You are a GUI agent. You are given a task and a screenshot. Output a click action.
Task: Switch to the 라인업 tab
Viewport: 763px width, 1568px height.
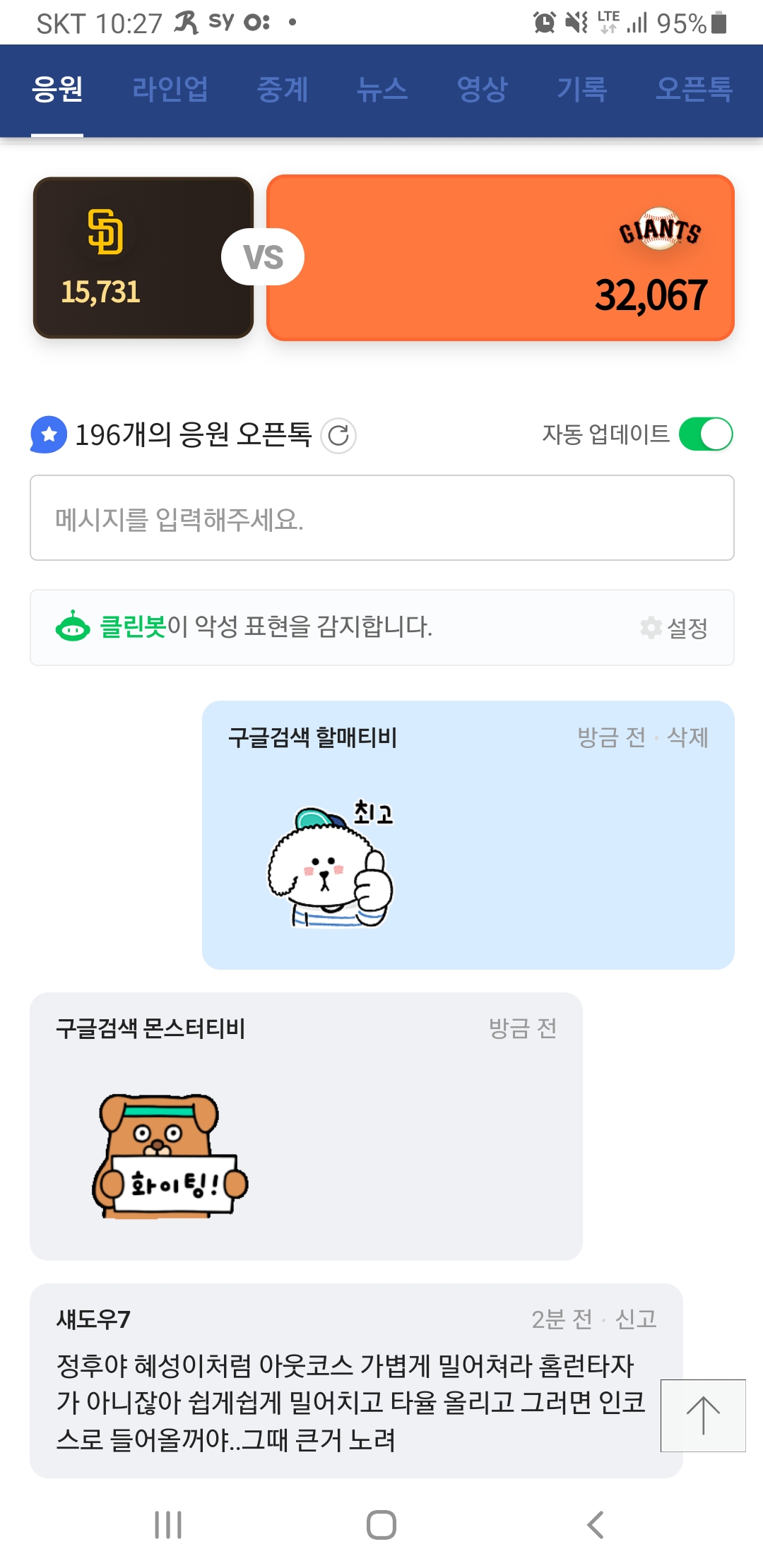coord(170,90)
